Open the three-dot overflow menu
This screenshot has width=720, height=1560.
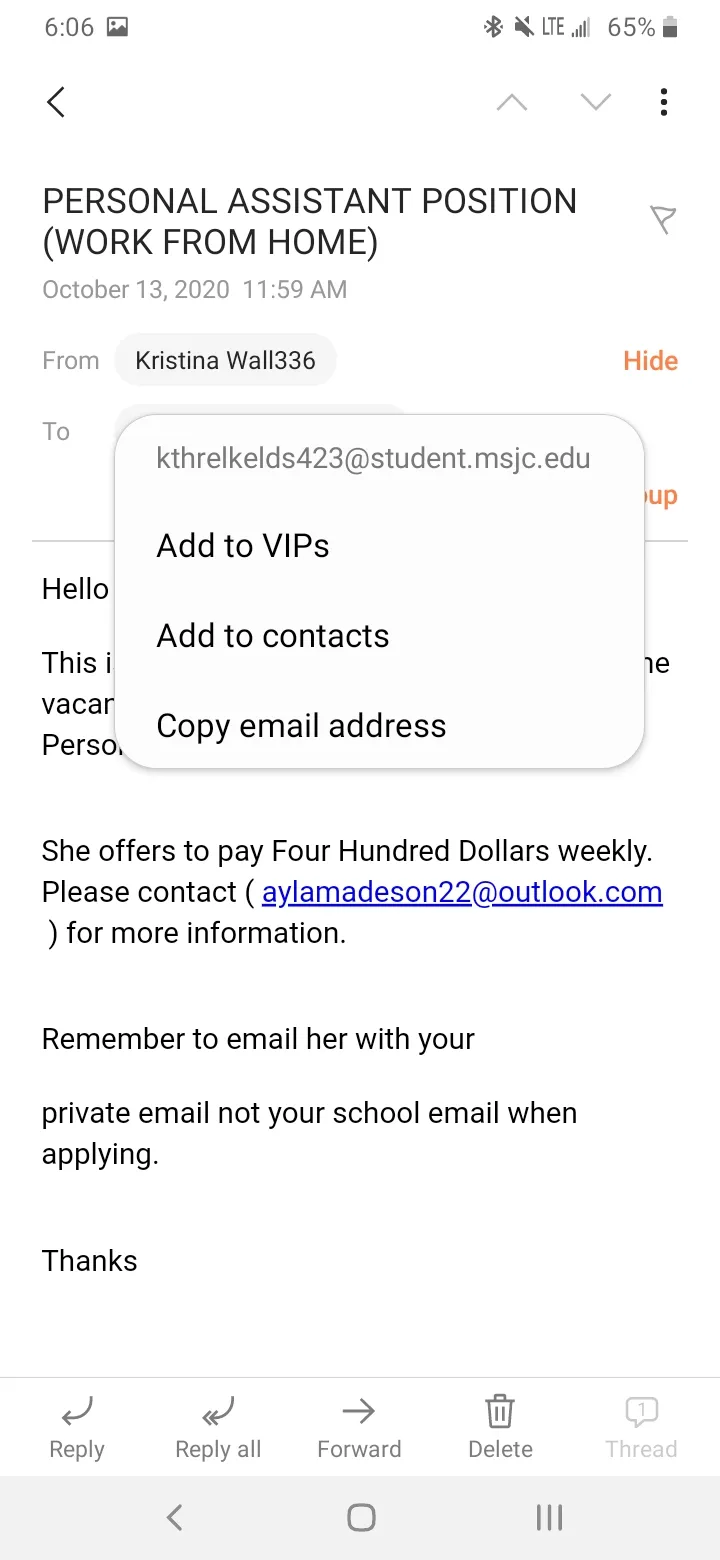tap(664, 102)
